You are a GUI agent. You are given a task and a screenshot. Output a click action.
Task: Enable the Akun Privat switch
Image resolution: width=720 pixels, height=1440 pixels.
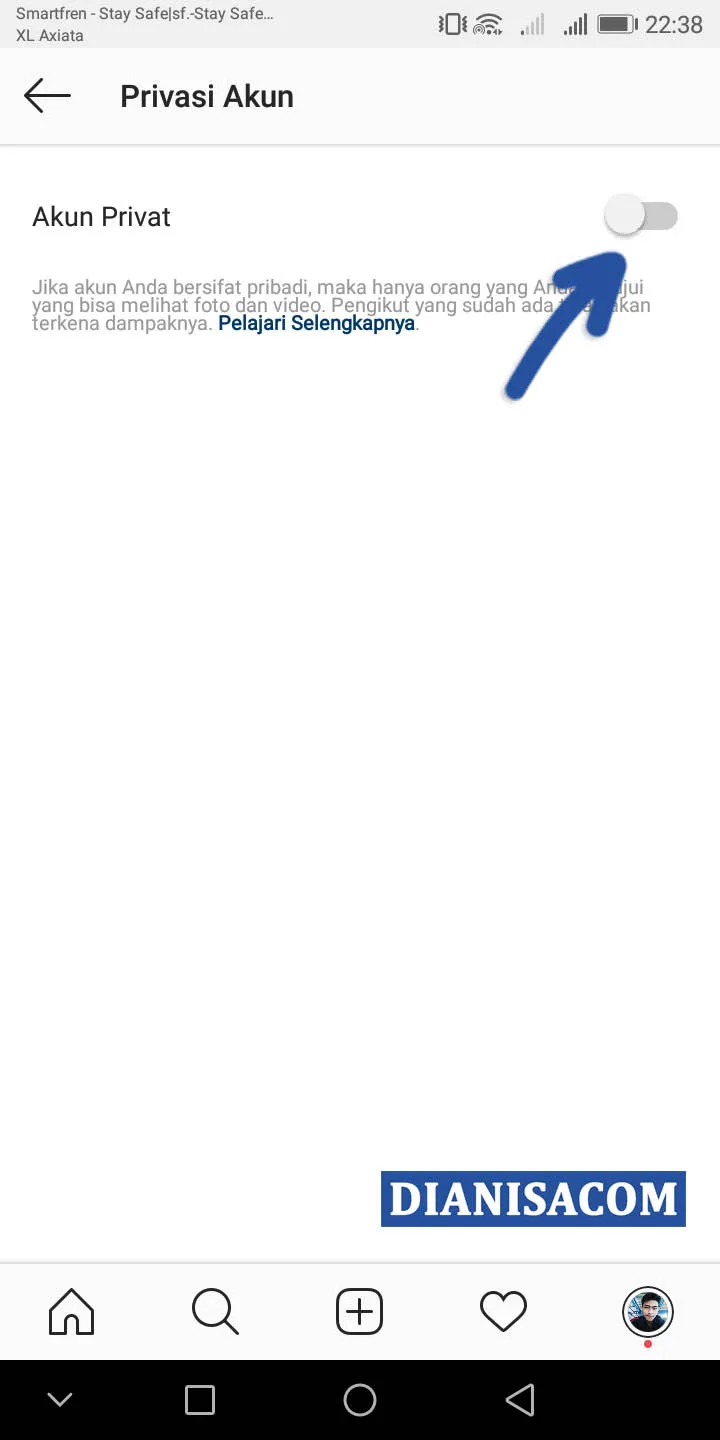pos(642,216)
